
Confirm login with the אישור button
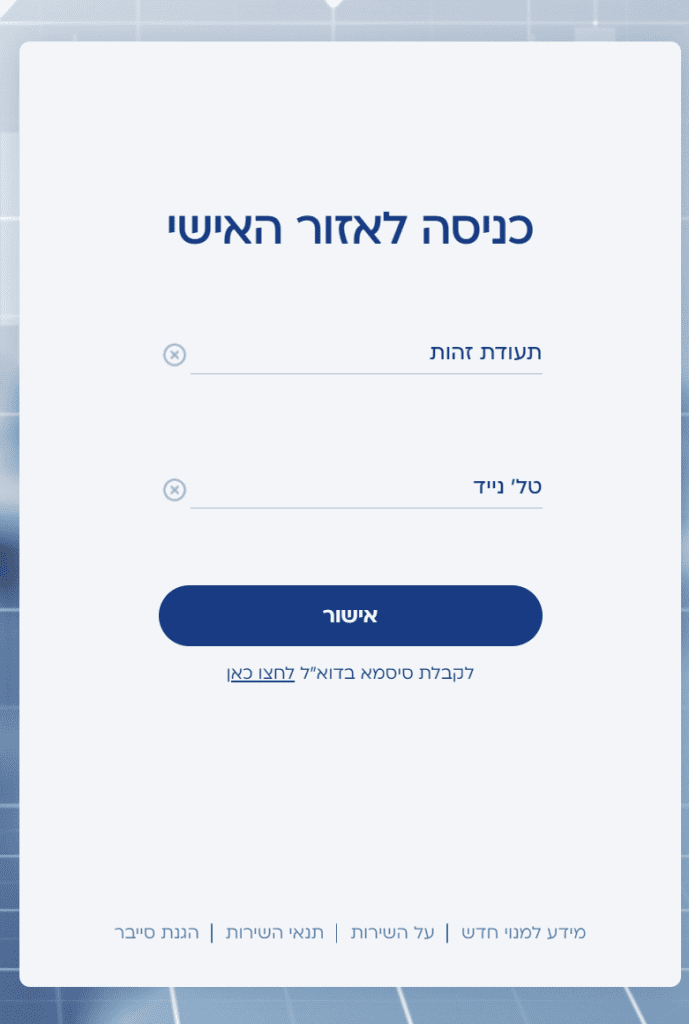[350, 615]
